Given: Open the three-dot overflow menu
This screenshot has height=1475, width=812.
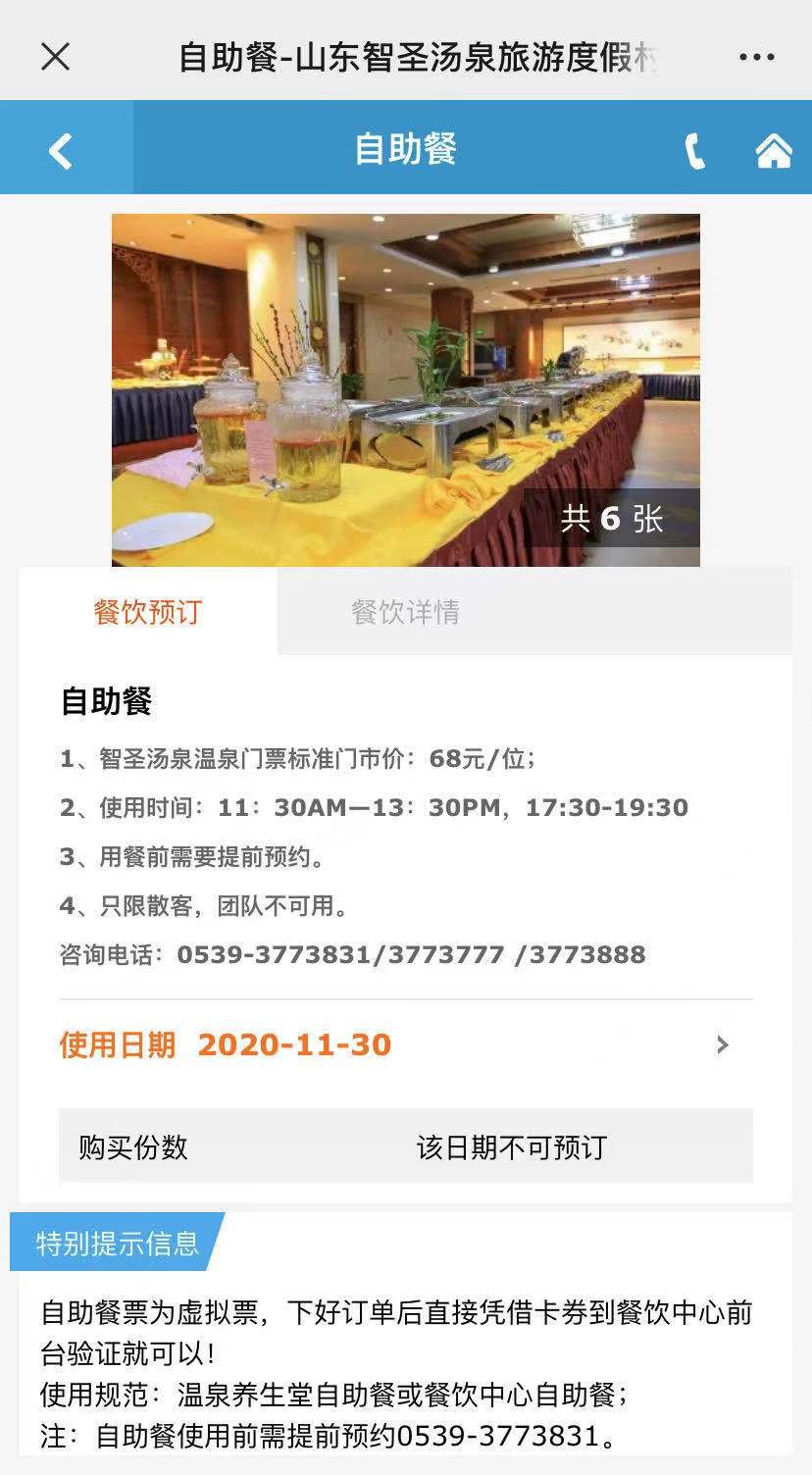Looking at the screenshot, I should coord(756,57).
